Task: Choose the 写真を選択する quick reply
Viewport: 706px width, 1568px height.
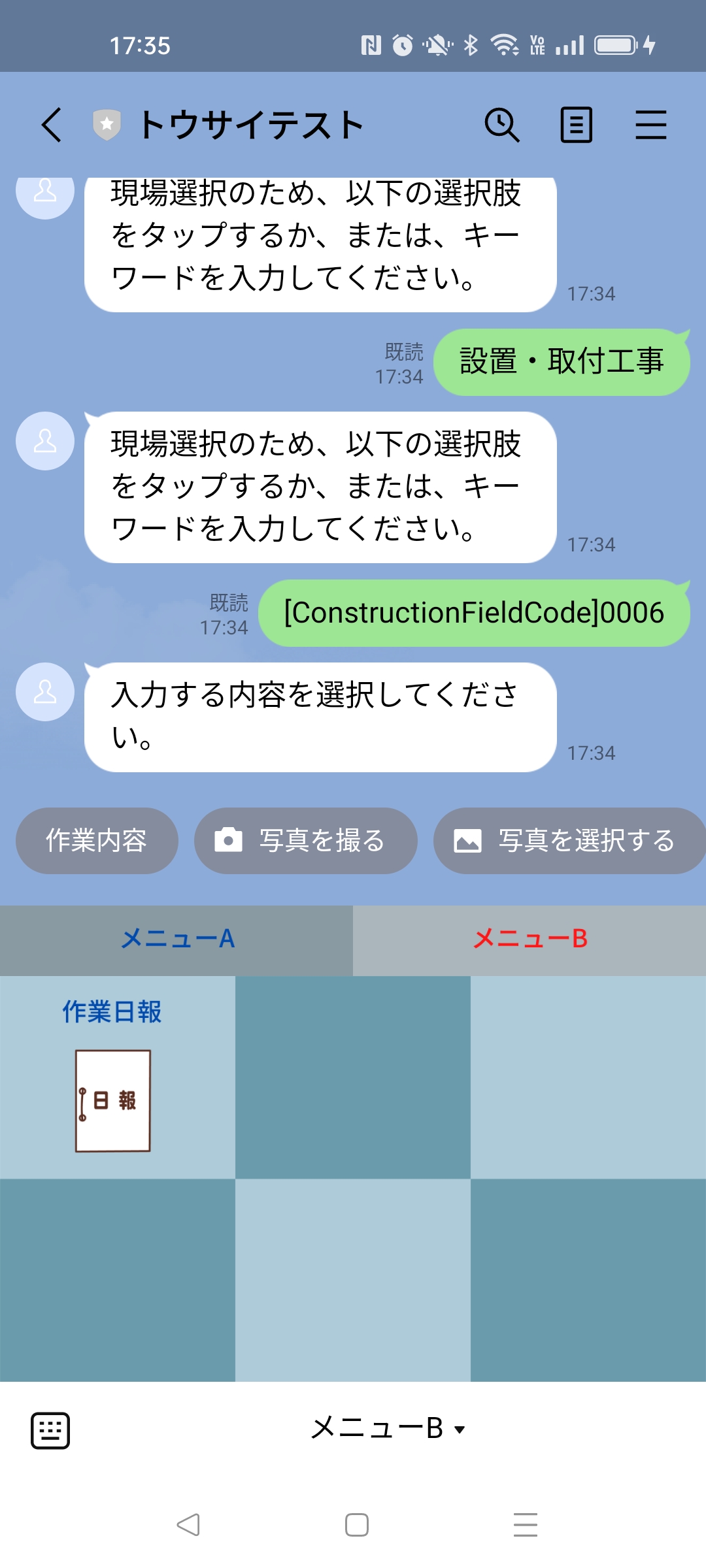Action: tap(567, 841)
